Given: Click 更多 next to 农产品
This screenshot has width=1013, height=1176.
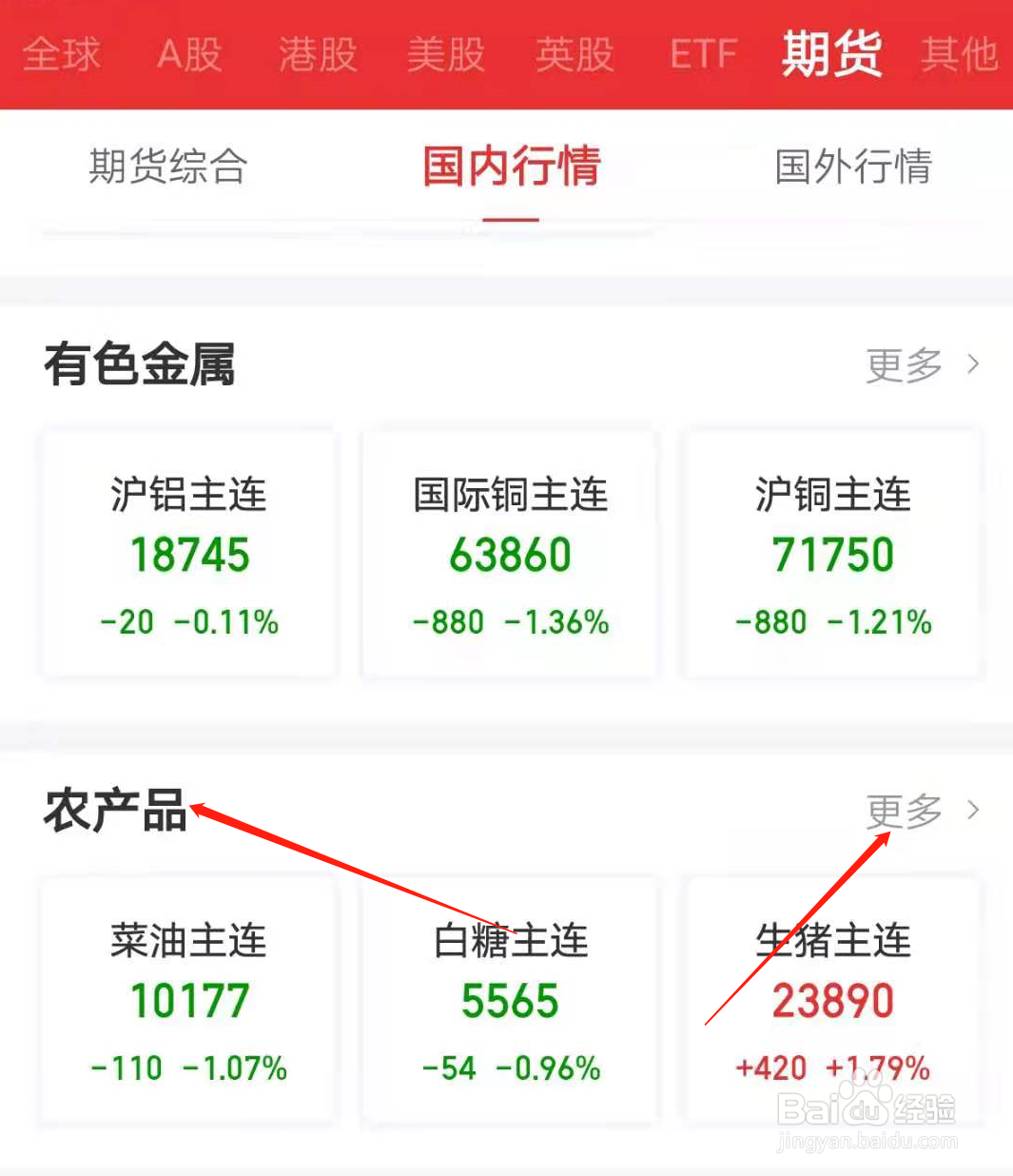Looking at the screenshot, I should pos(900,811).
